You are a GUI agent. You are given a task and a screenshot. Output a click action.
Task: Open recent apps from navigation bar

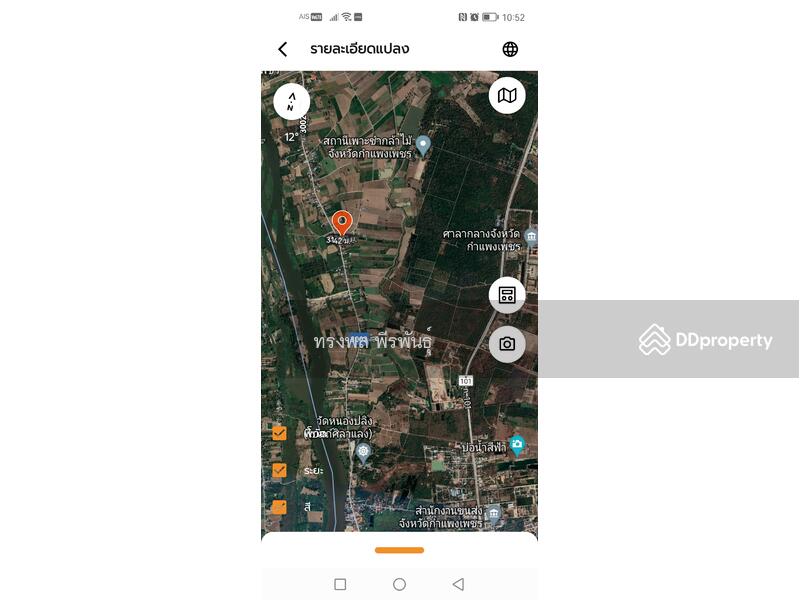tap(340, 584)
